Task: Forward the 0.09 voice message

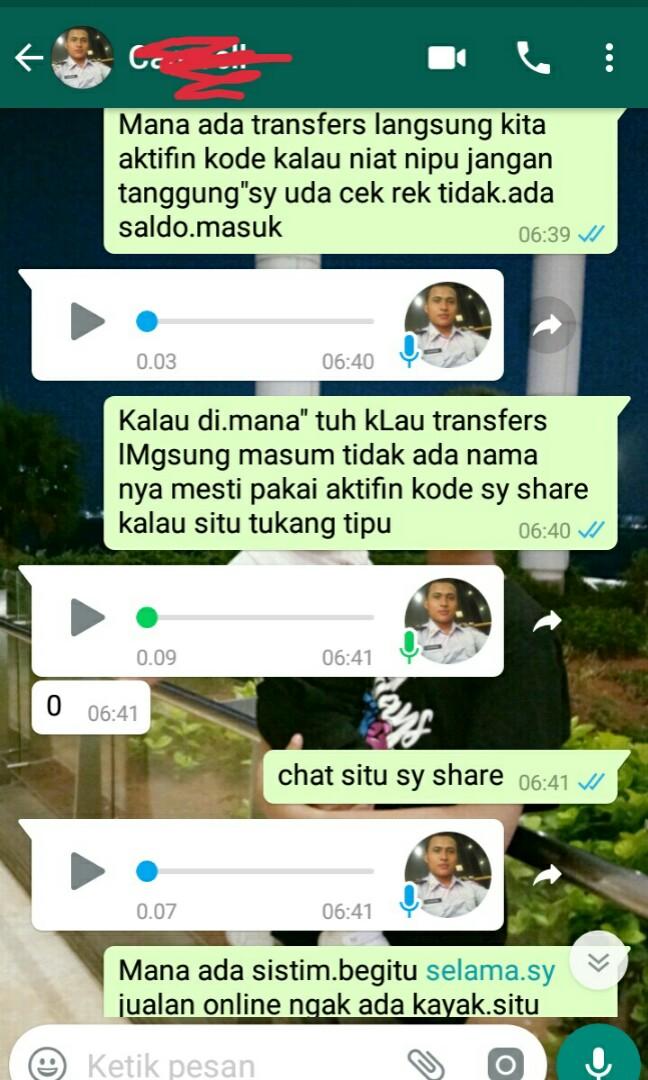Action: pyautogui.click(x=548, y=622)
